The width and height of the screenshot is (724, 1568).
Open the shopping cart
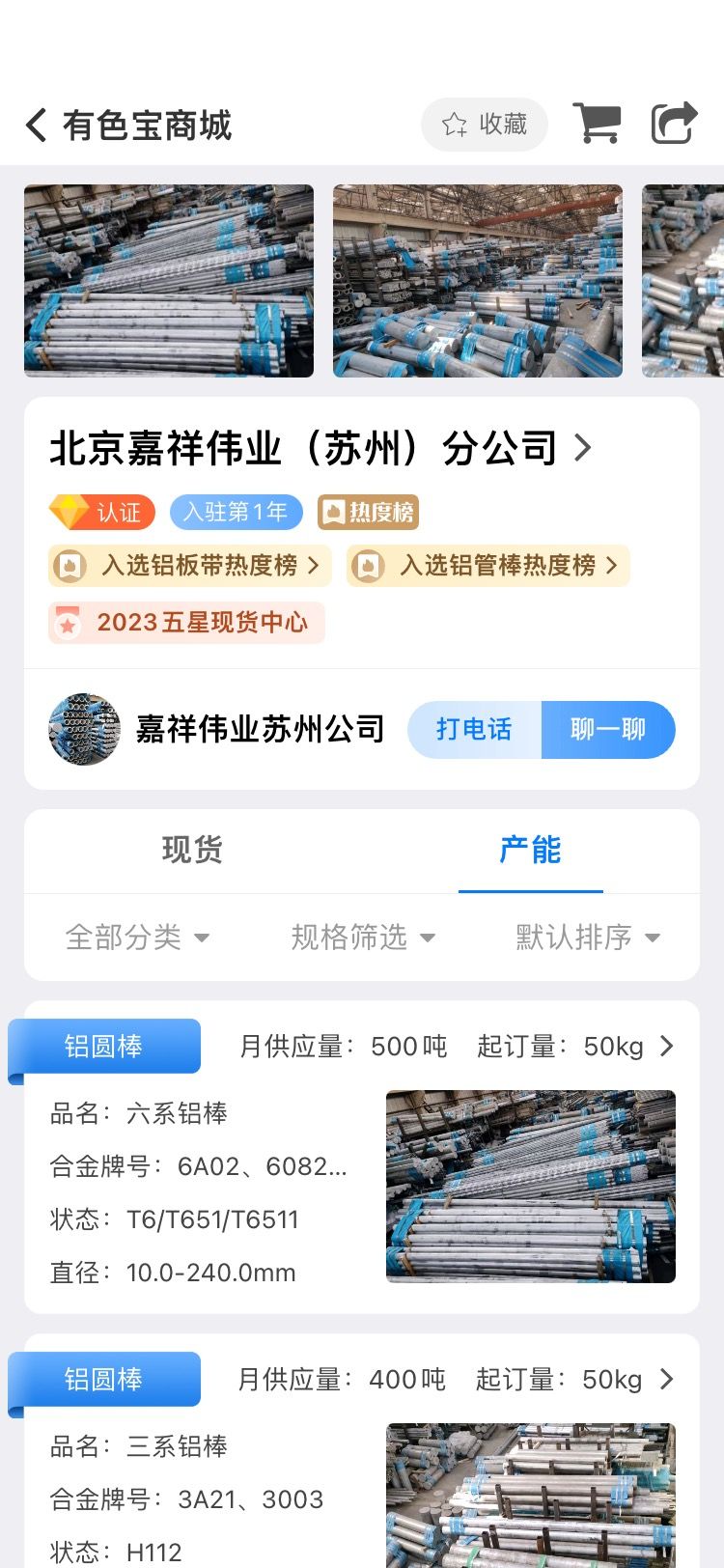tap(597, 124)
